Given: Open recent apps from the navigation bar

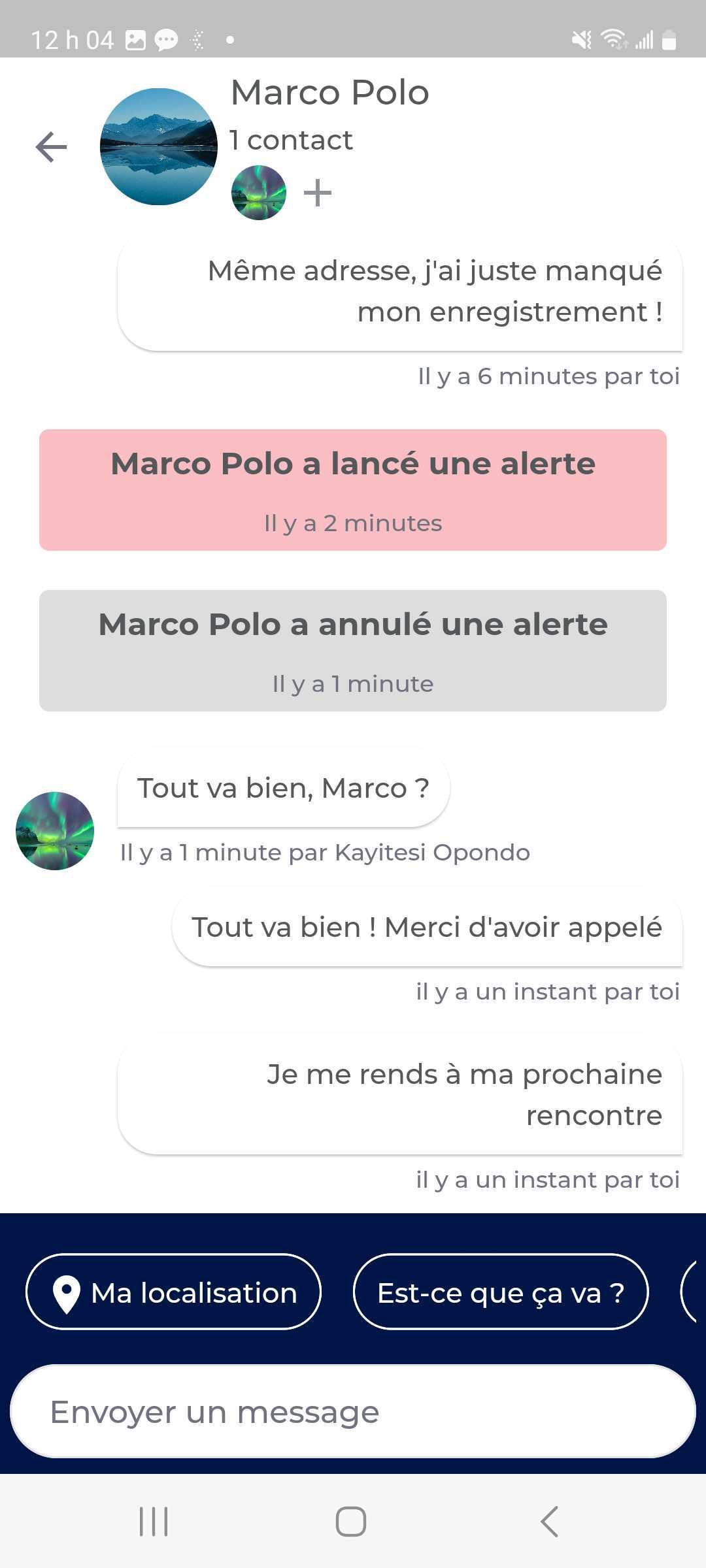Looking at the screenshot, I should coord(154,1522).
